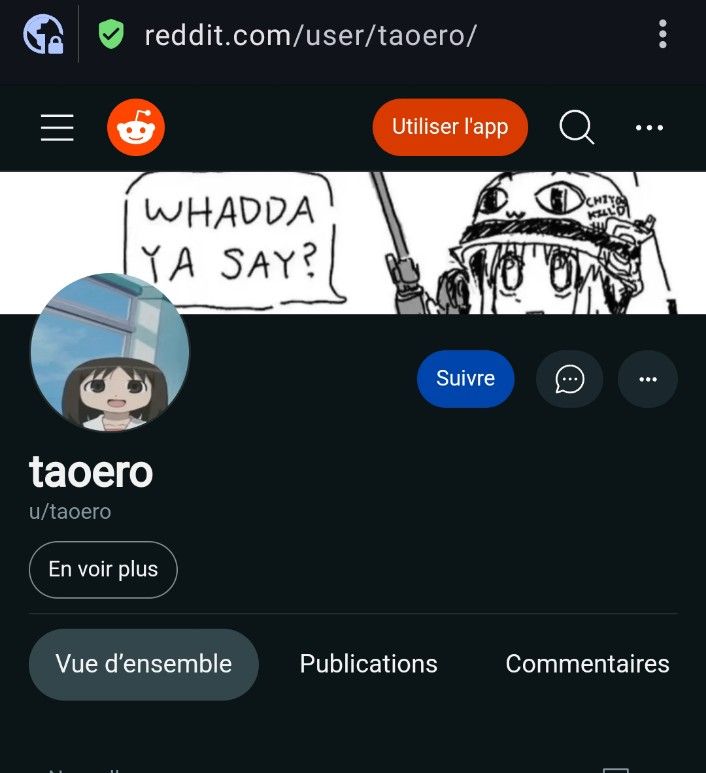Tap the site security shield icon

(111, 36)
